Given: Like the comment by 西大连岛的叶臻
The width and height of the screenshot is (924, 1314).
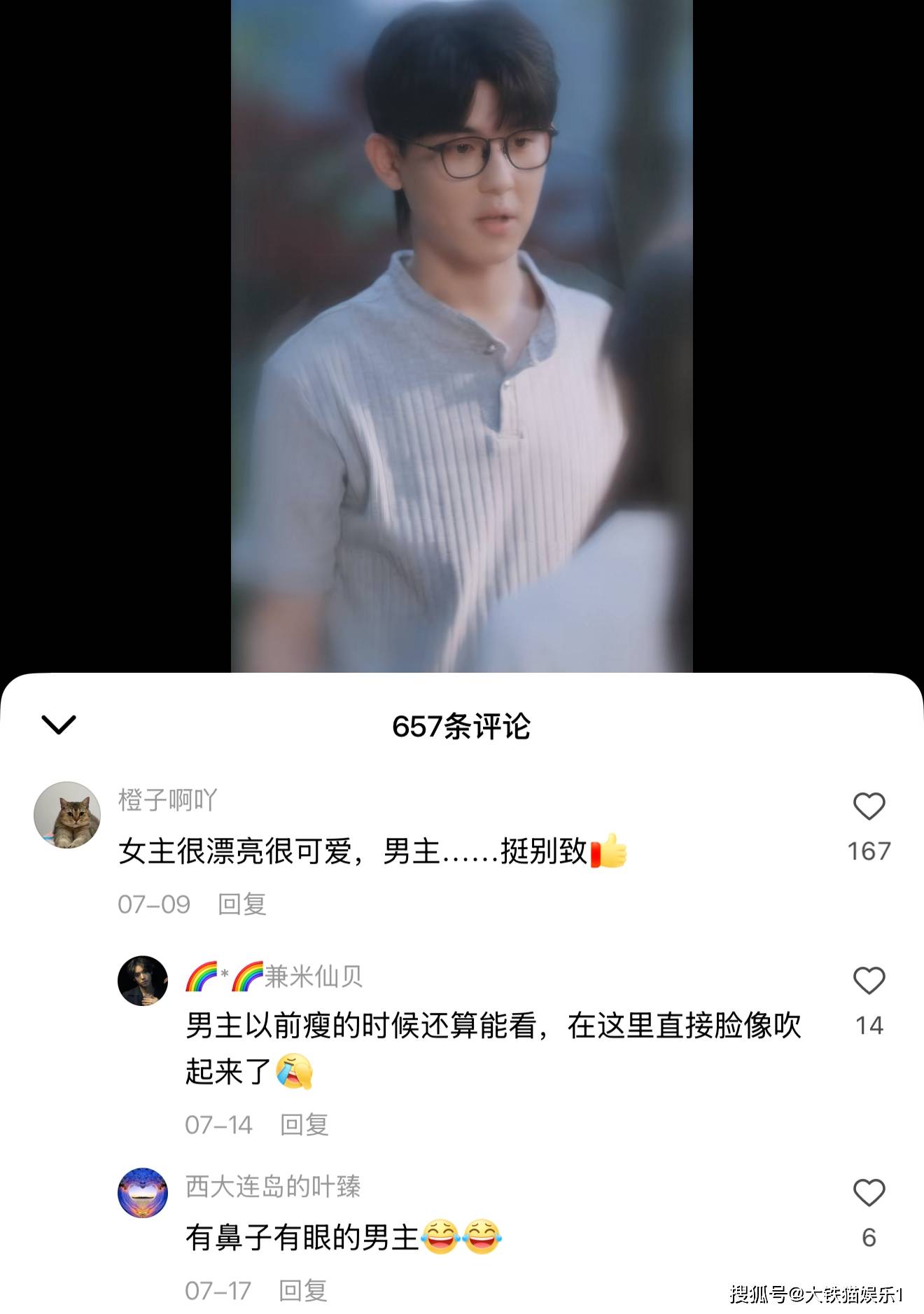Looking at the screenshot, I should [x=869, y=1193].
